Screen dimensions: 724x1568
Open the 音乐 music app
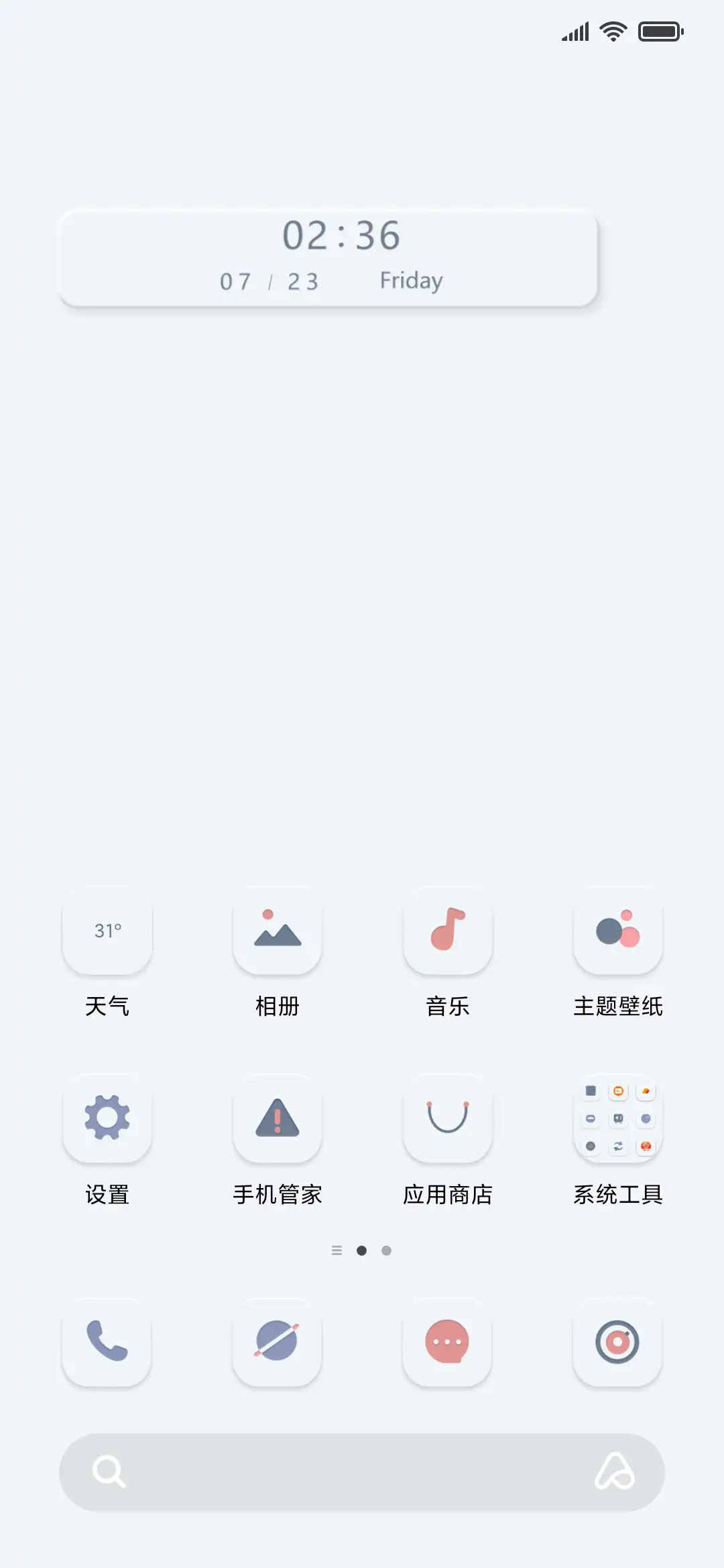[x=448, y=931]
